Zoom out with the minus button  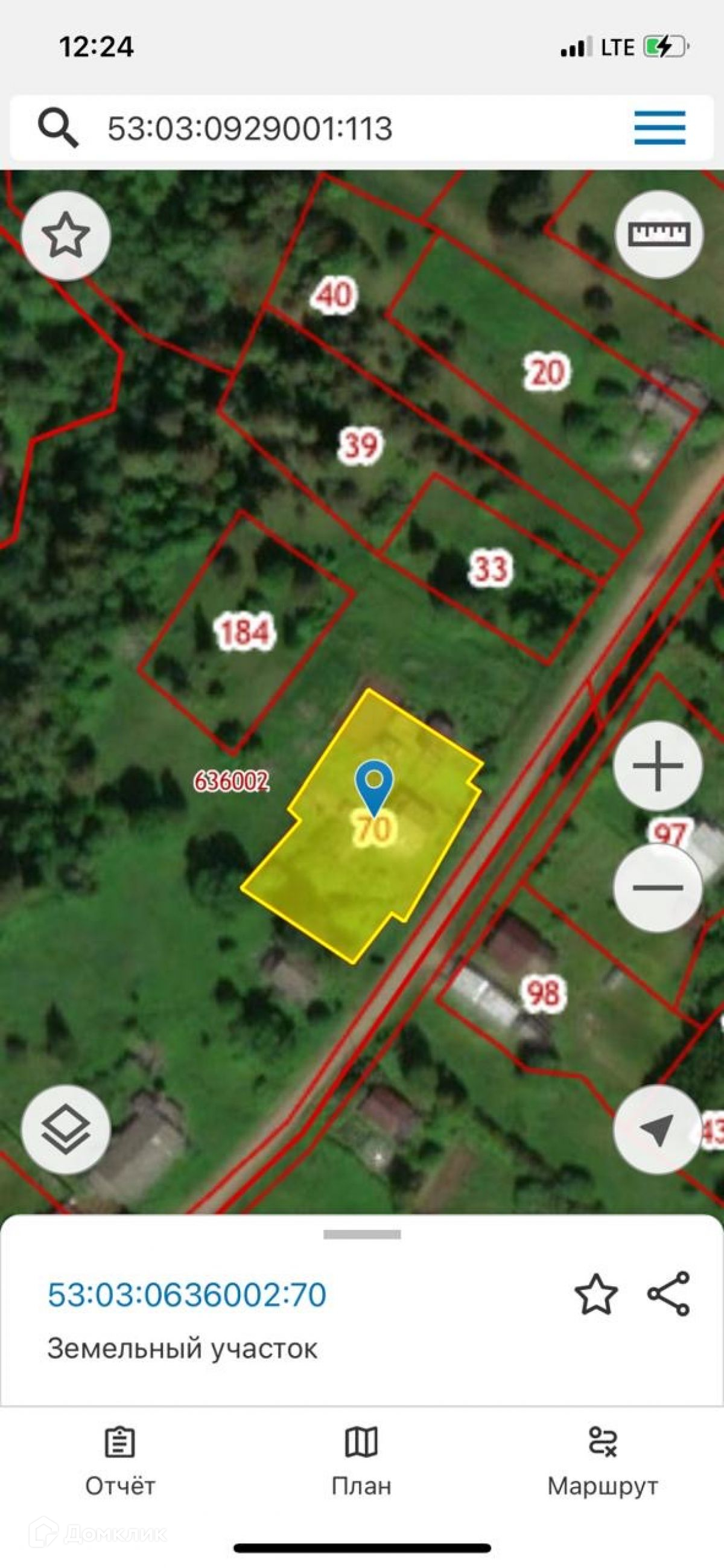pyautogui.click(x=658, y=887)
